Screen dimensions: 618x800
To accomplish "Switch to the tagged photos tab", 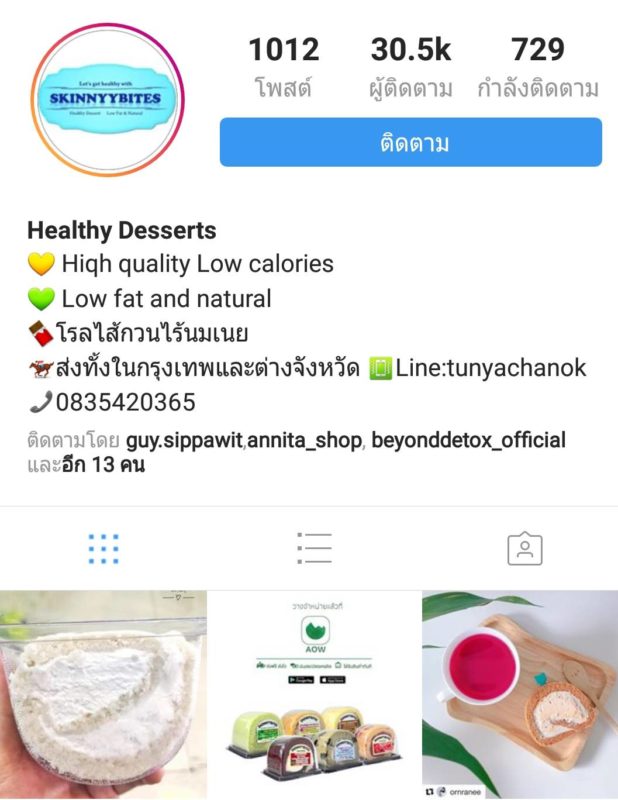I will coord(524,548).
